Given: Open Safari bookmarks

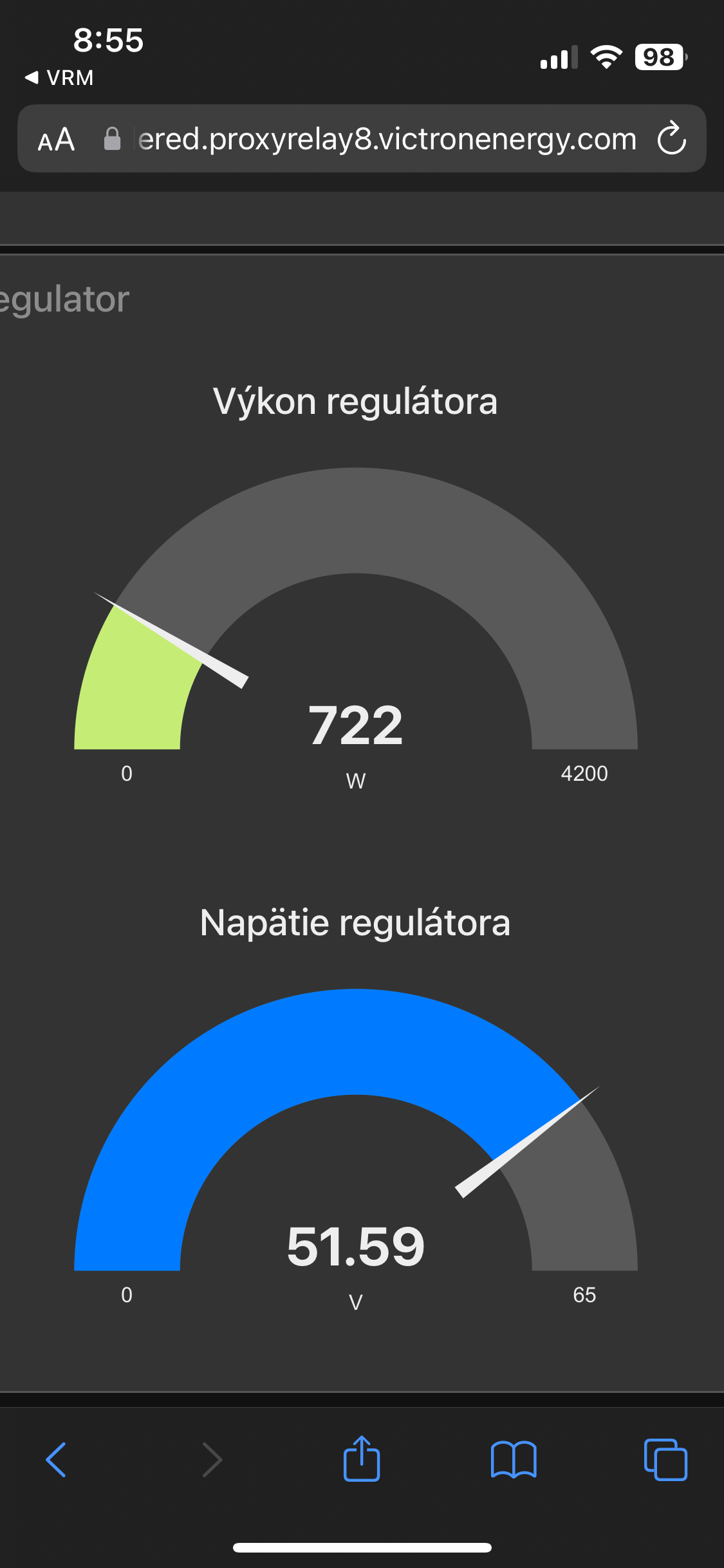Looking at the screenshot, I should click(513, 1459).
